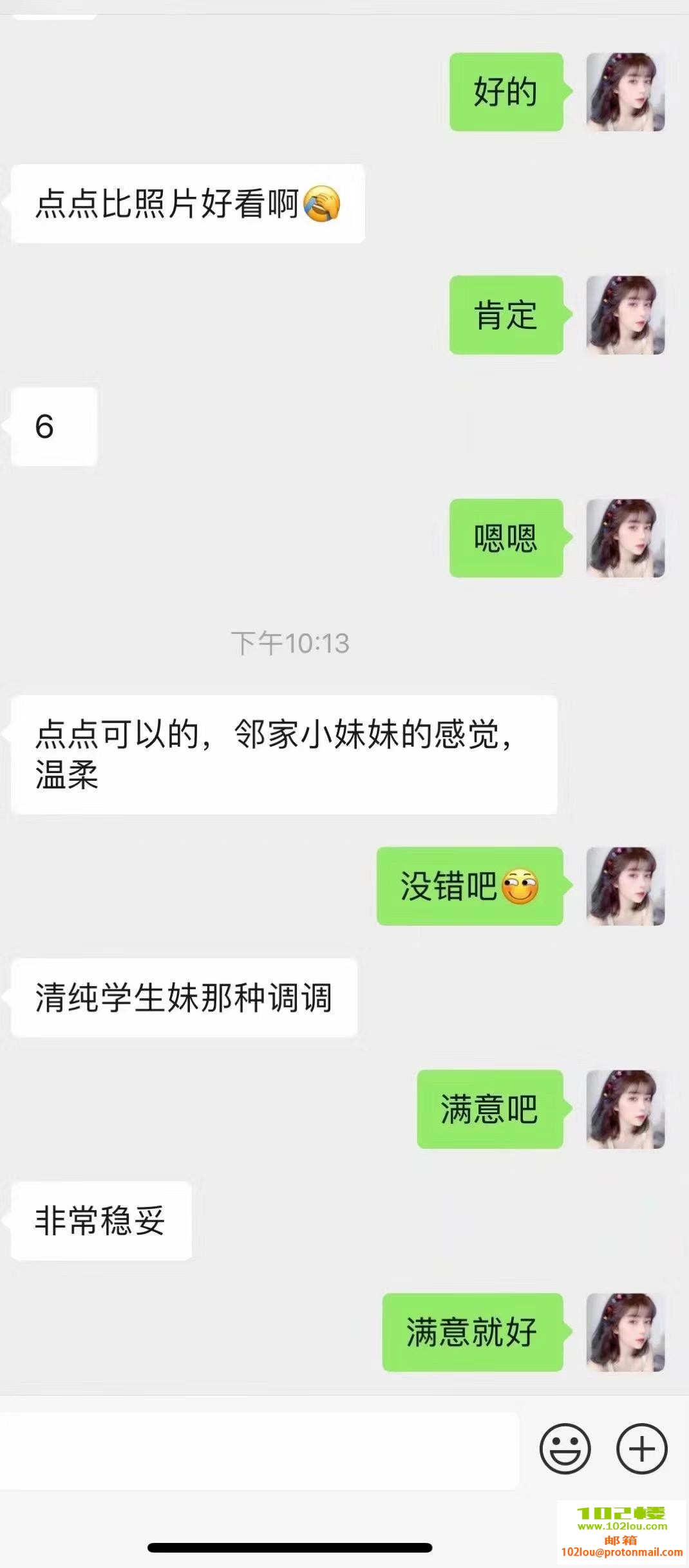This screenshot has height=1568, width=689.
Task: Open the sender avatar beside "好的"
Action: (625, 92)
